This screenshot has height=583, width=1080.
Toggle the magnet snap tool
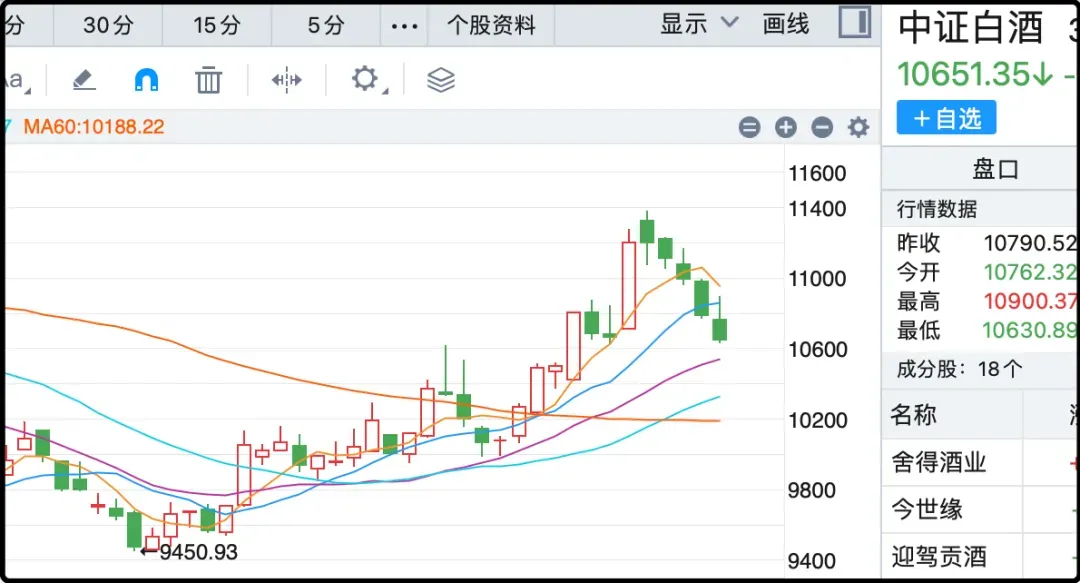(146, 80)
